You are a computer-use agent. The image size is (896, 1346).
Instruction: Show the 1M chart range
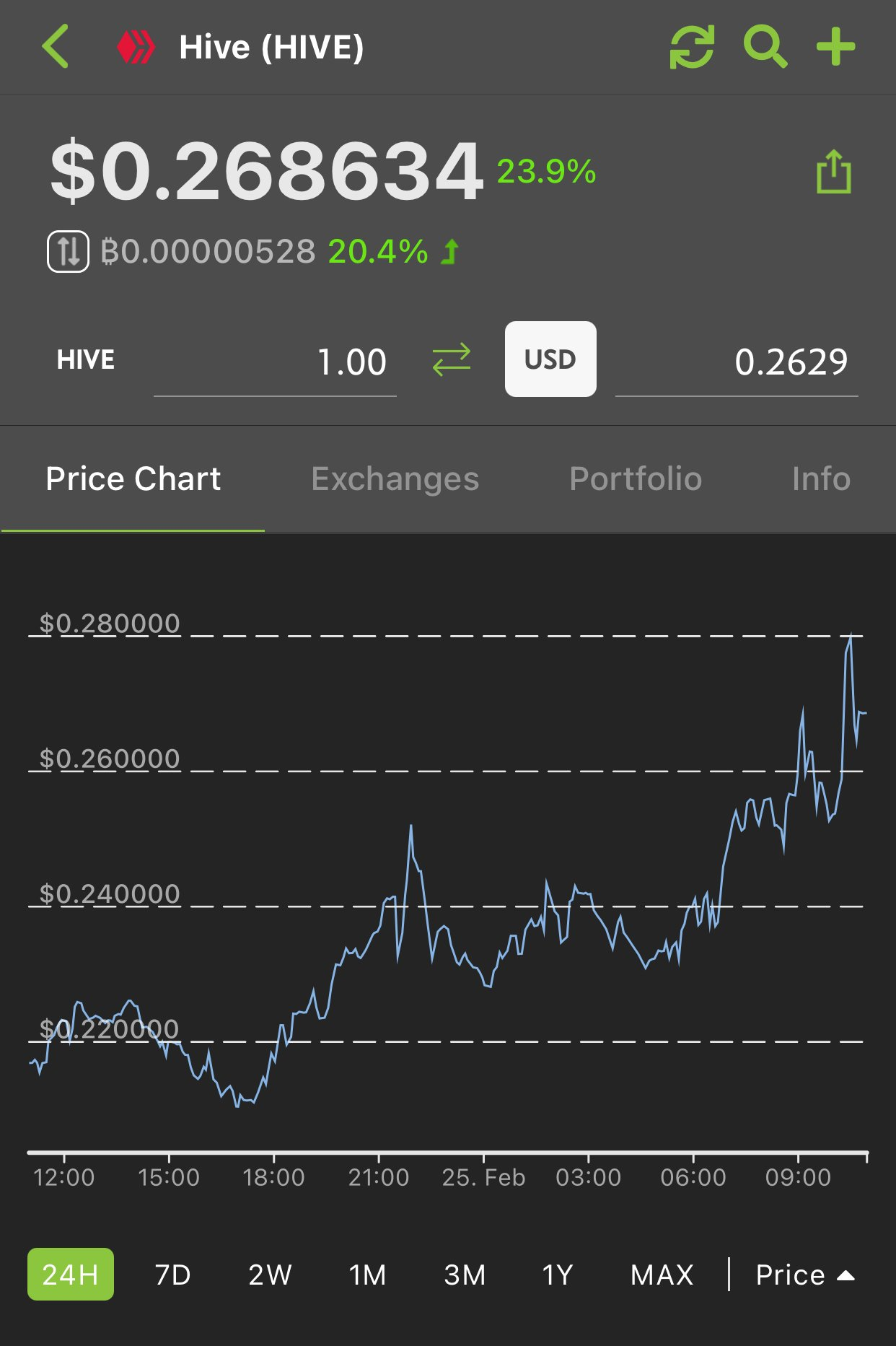tap(367, 1275)
